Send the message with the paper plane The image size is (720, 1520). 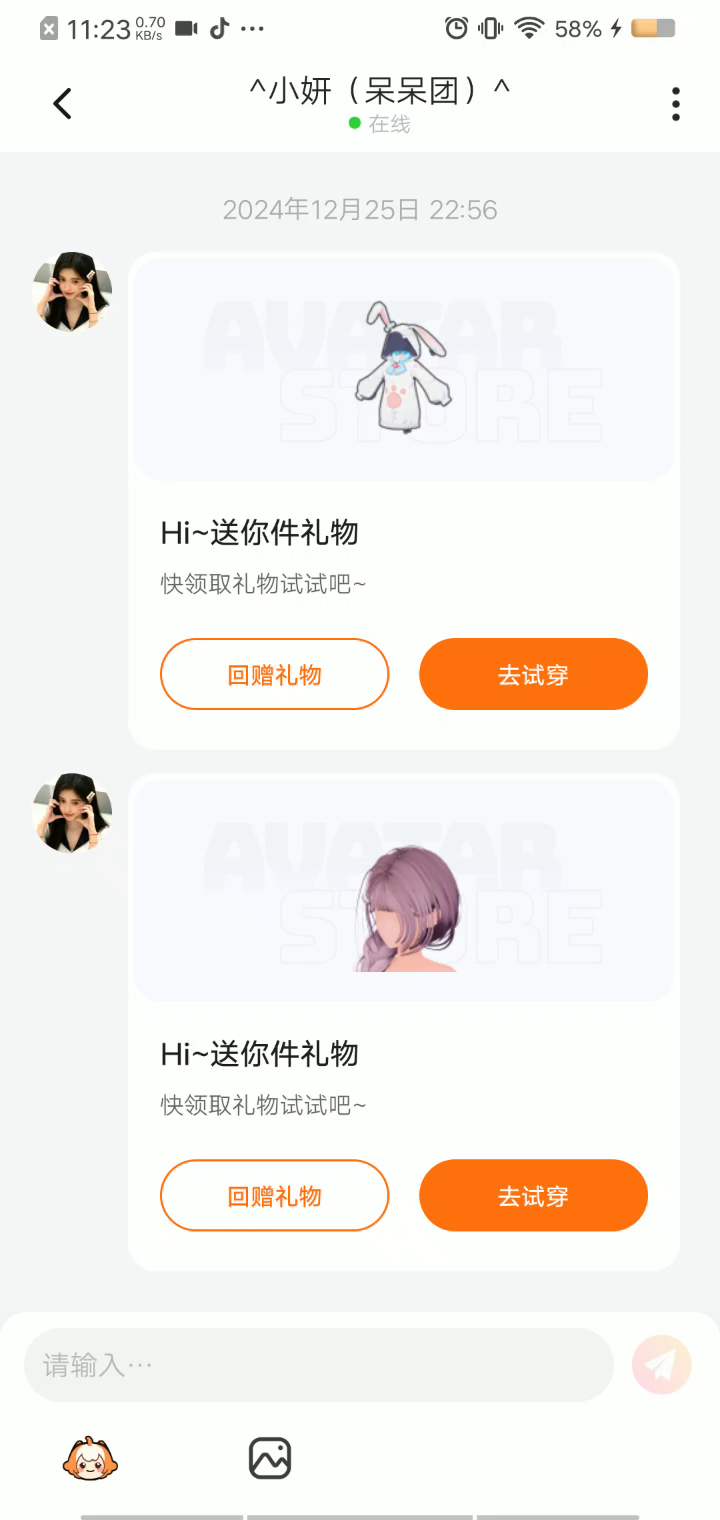pyautogui.click(x=662, y=1364)
